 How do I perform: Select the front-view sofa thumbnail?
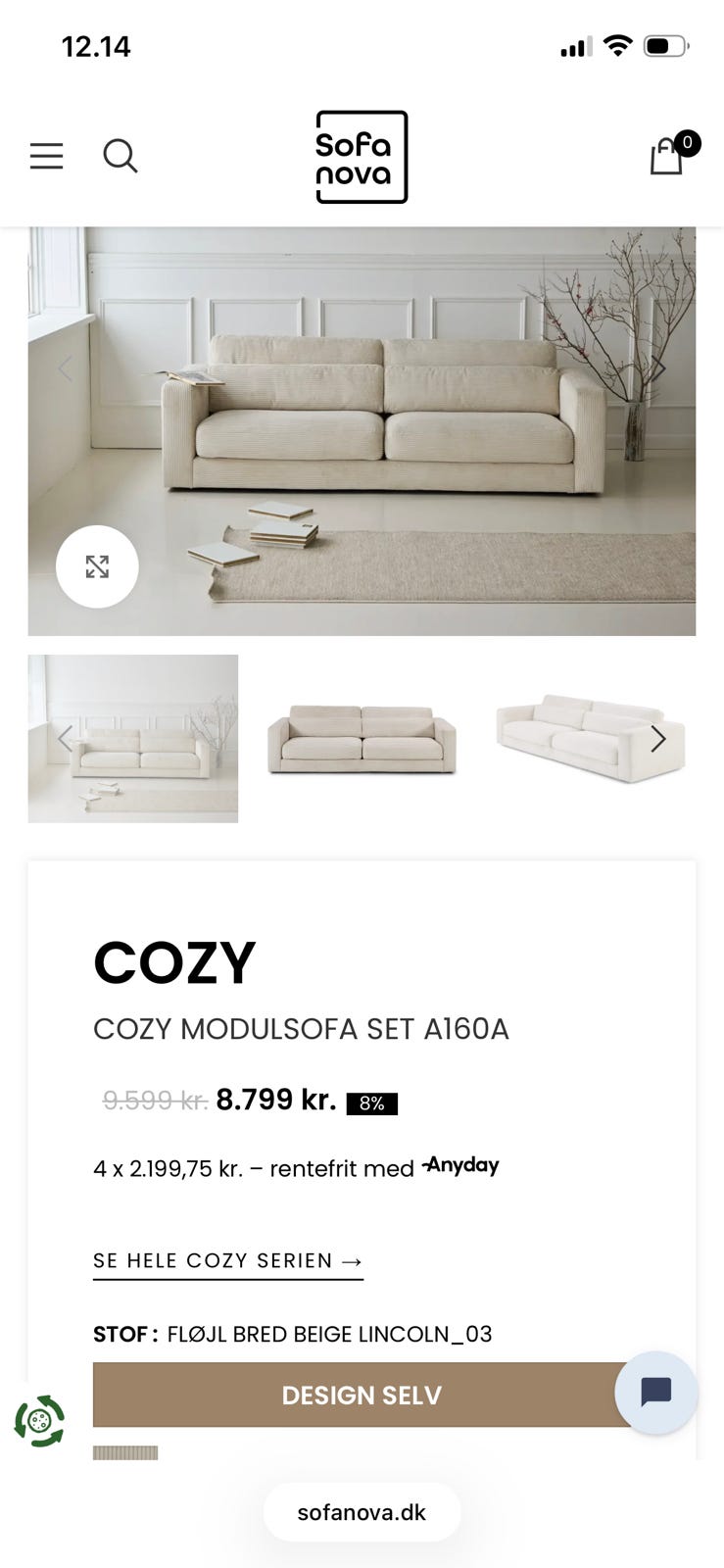pyautogui.click(x=362, y=739)
